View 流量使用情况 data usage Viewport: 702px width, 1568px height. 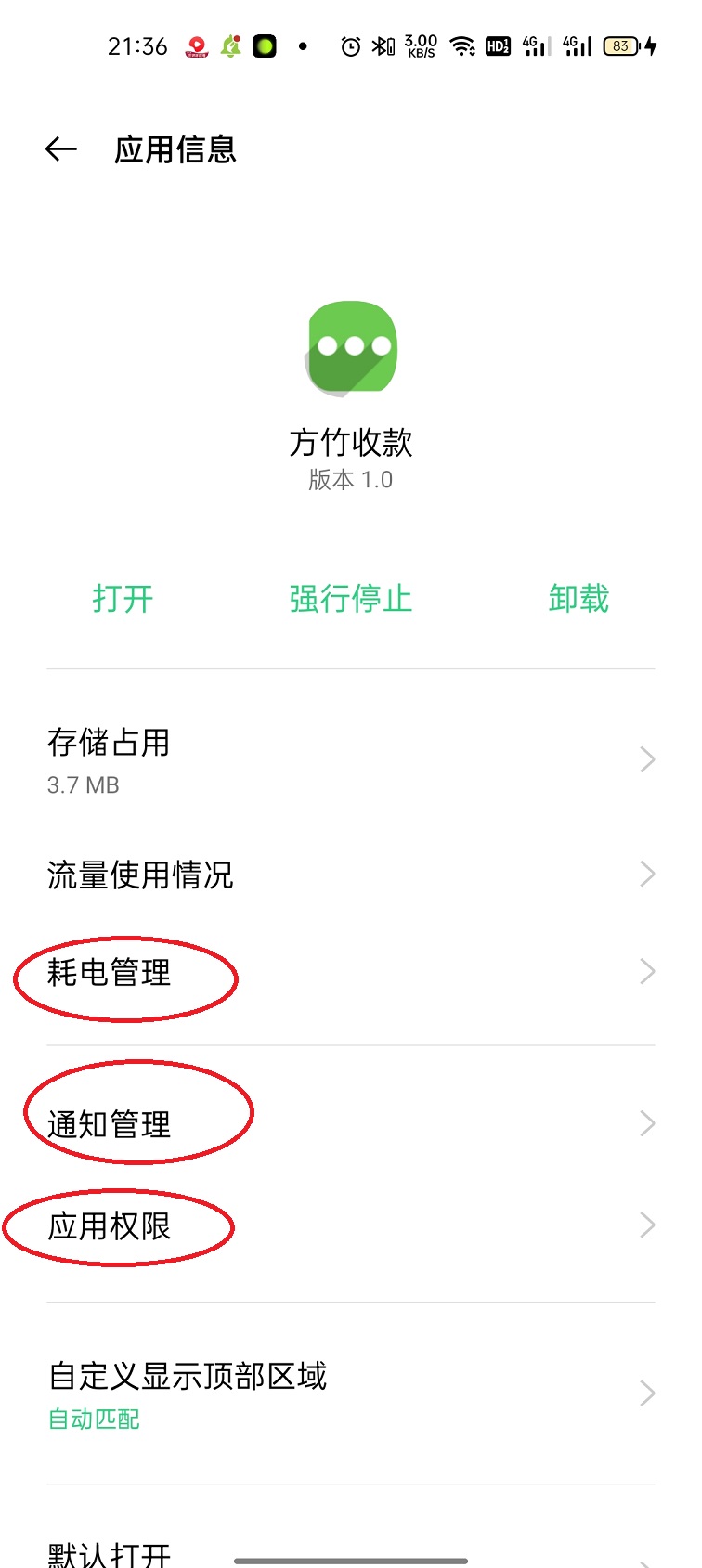coord(350,875)
